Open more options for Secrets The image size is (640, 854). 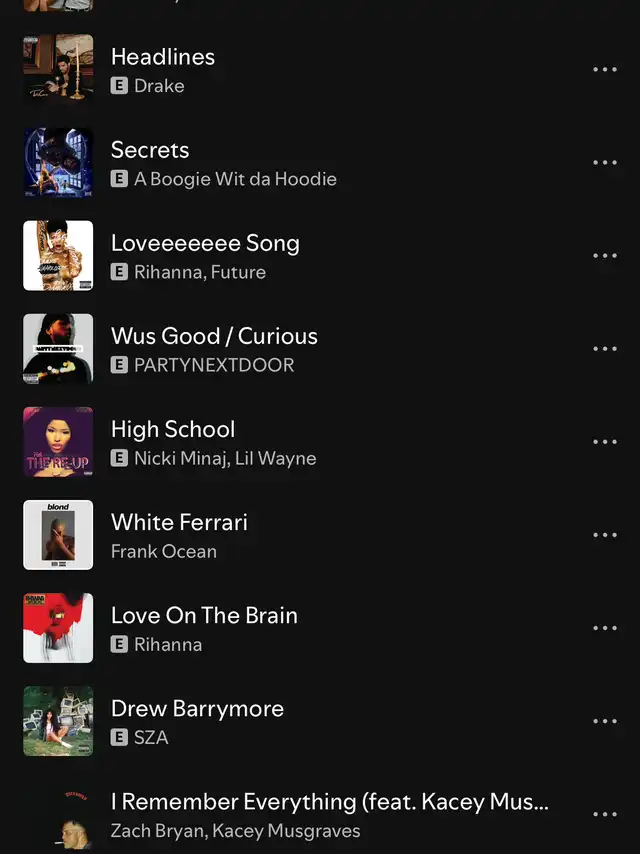pyautogui.click(x=604, y=163)
